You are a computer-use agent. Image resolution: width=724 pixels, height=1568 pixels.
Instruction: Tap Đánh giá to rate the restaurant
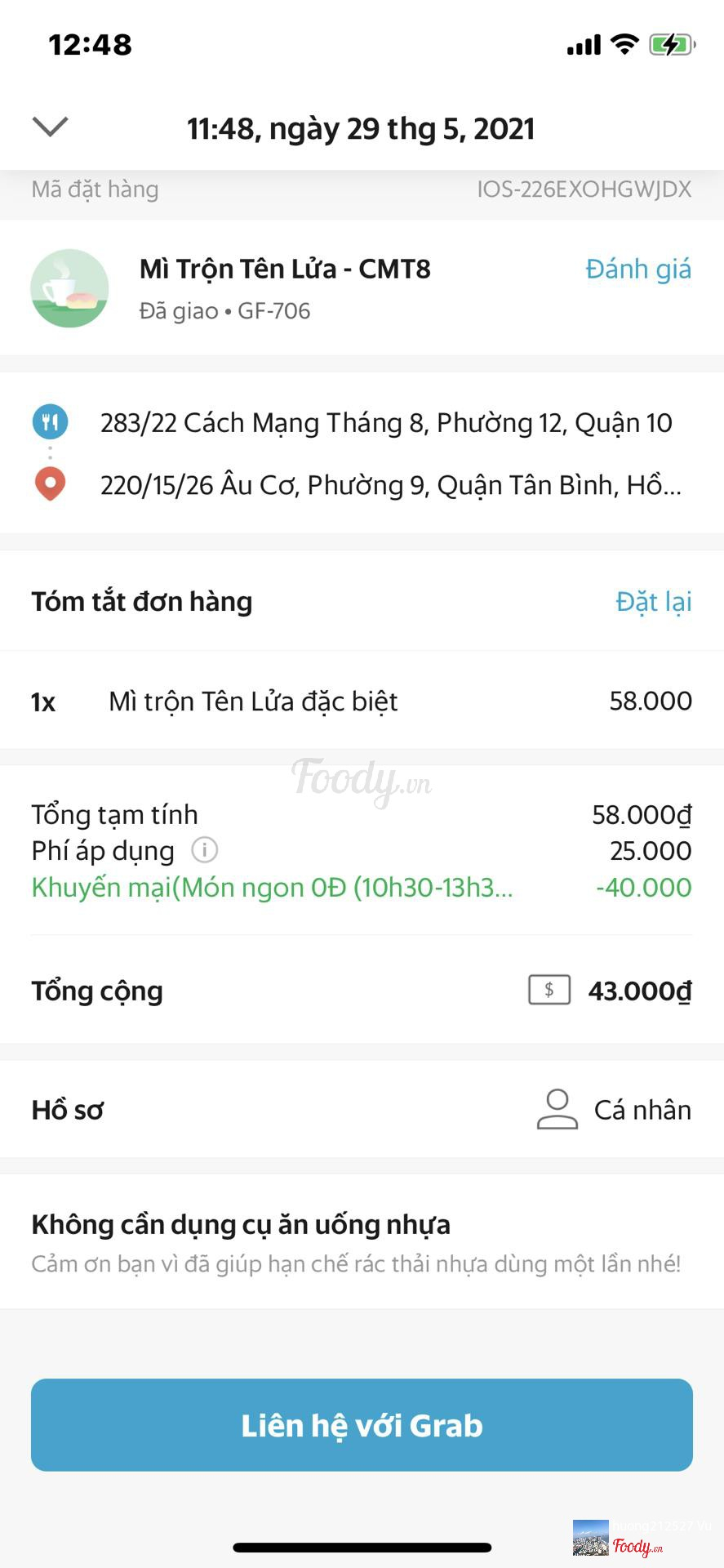(x=637, y=269)
